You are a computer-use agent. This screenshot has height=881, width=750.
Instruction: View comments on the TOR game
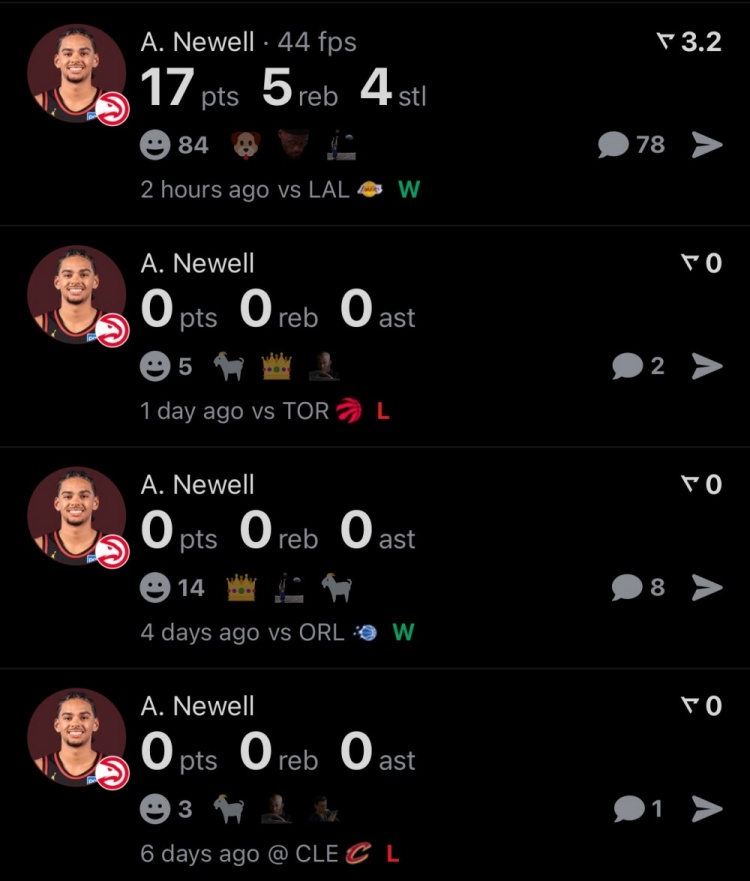638,367
